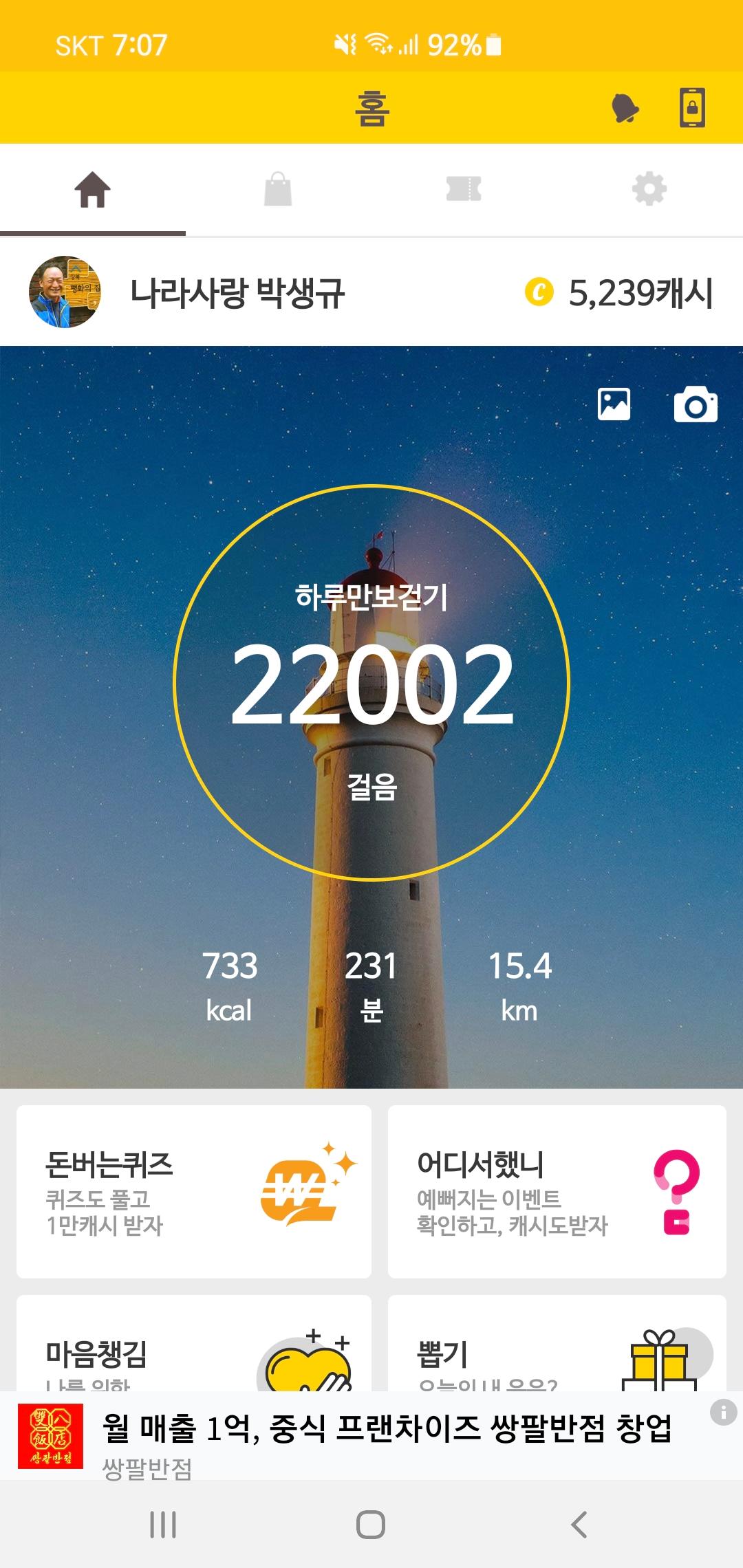Viewport: 743px width, 1568px height.
Task: Open the 어디서했니 event card
Action: click(557, 1191)
